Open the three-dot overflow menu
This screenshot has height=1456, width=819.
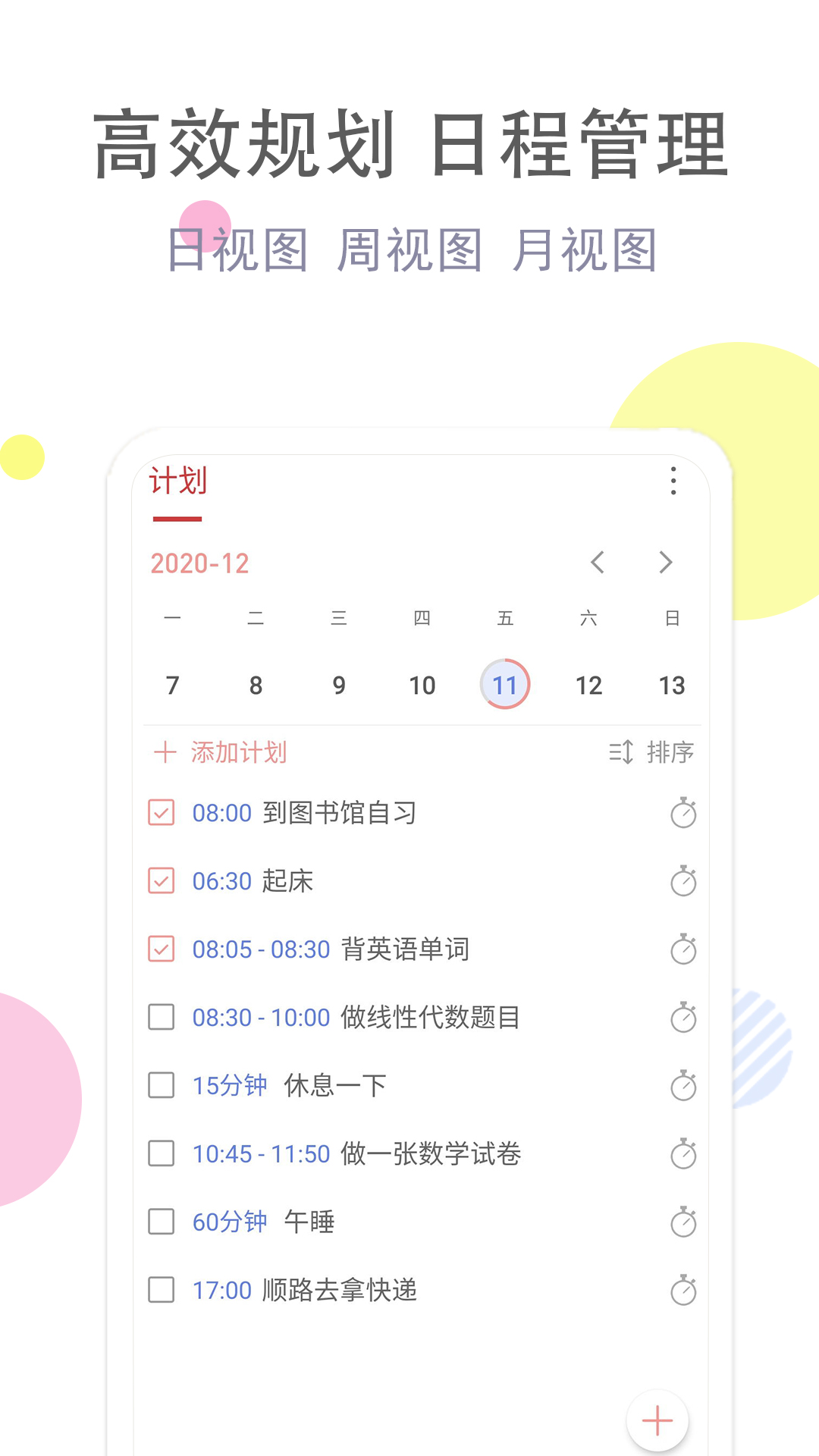pyautogui.click(x=673, y=483)
